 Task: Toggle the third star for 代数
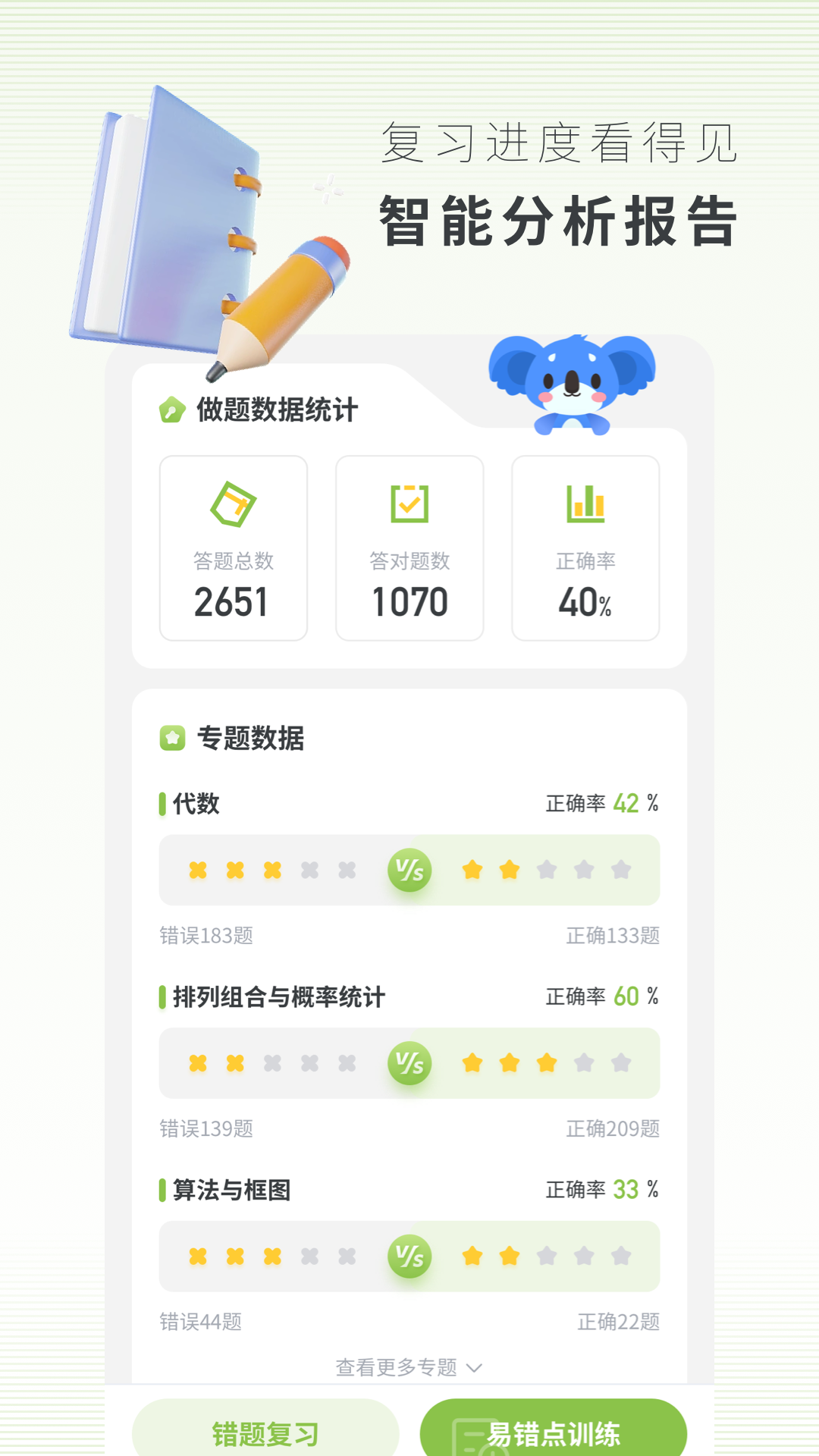(545, 871)
